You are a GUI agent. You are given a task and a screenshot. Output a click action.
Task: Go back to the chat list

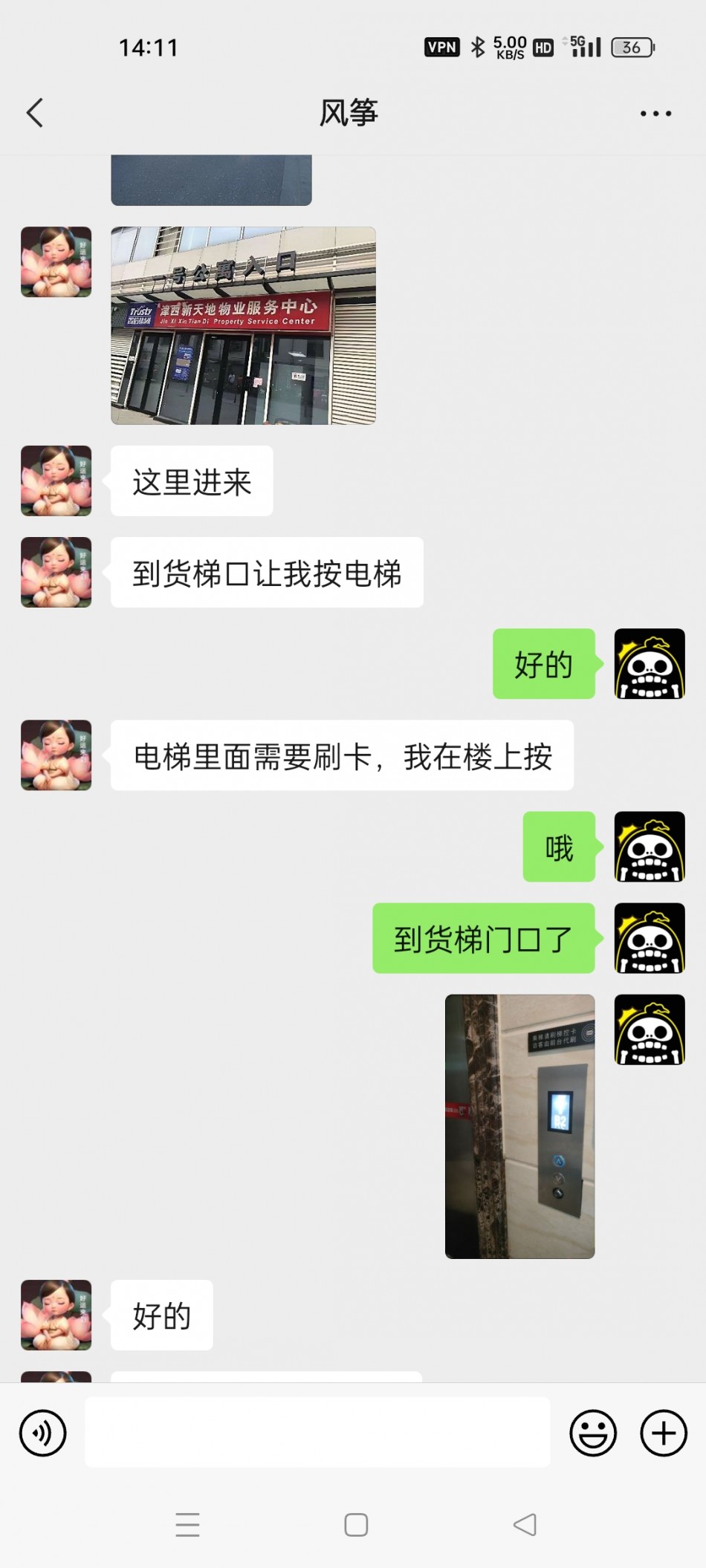tap(35, 113)
